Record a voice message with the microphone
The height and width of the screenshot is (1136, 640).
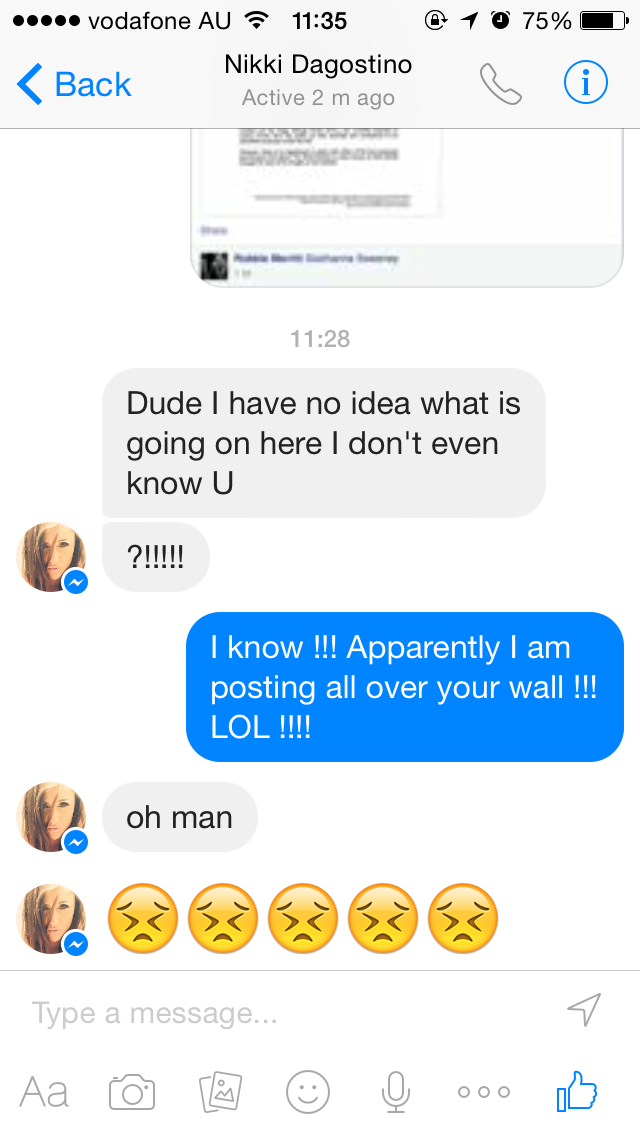coord(396,1091)
